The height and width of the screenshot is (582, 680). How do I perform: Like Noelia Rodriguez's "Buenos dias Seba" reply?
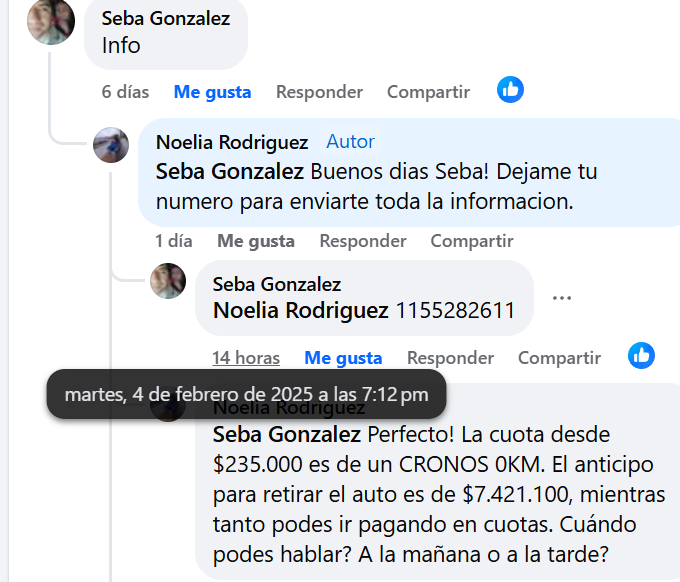click(256, 241)
